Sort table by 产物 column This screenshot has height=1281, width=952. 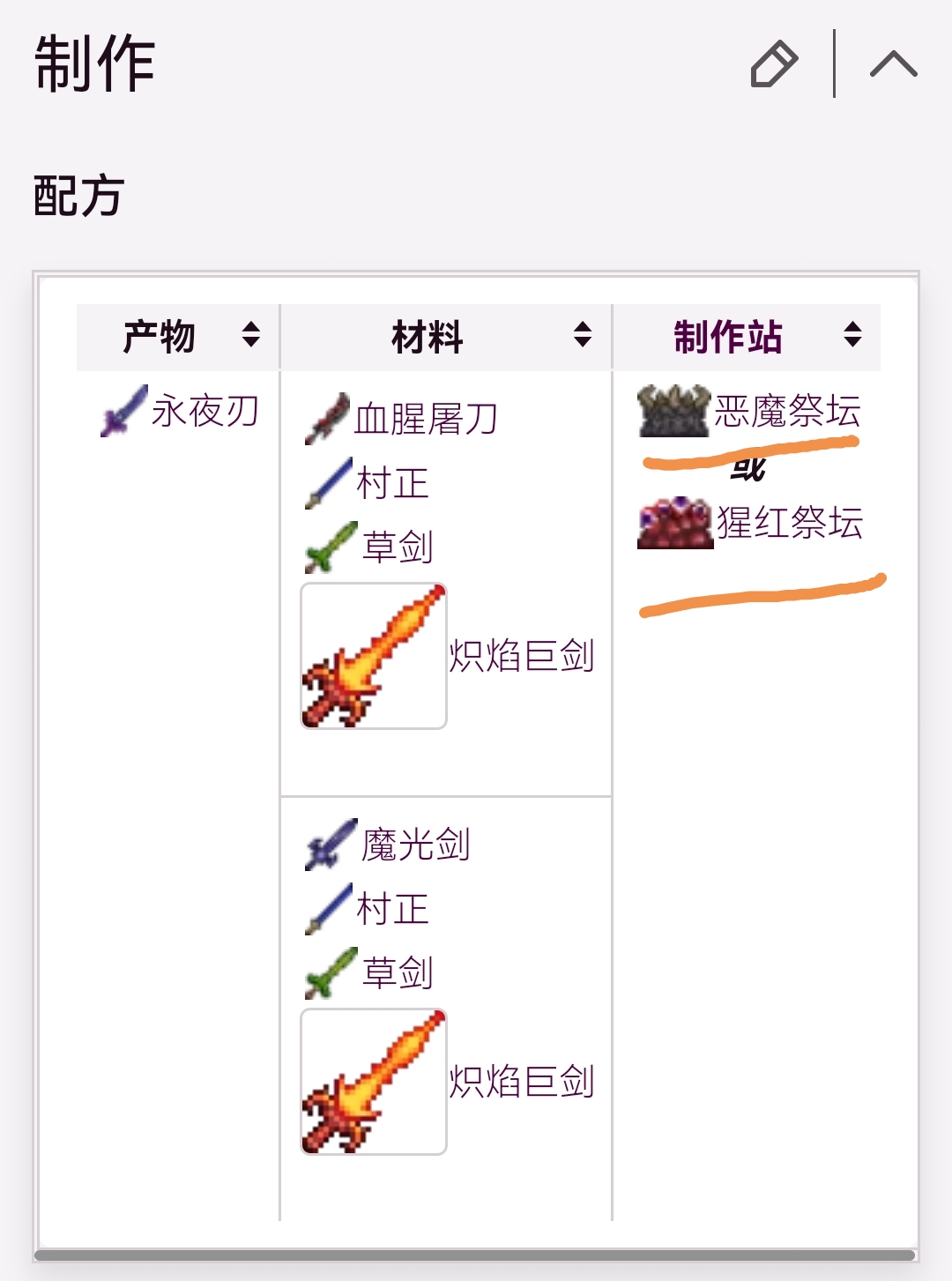click(x=251, y=335)
